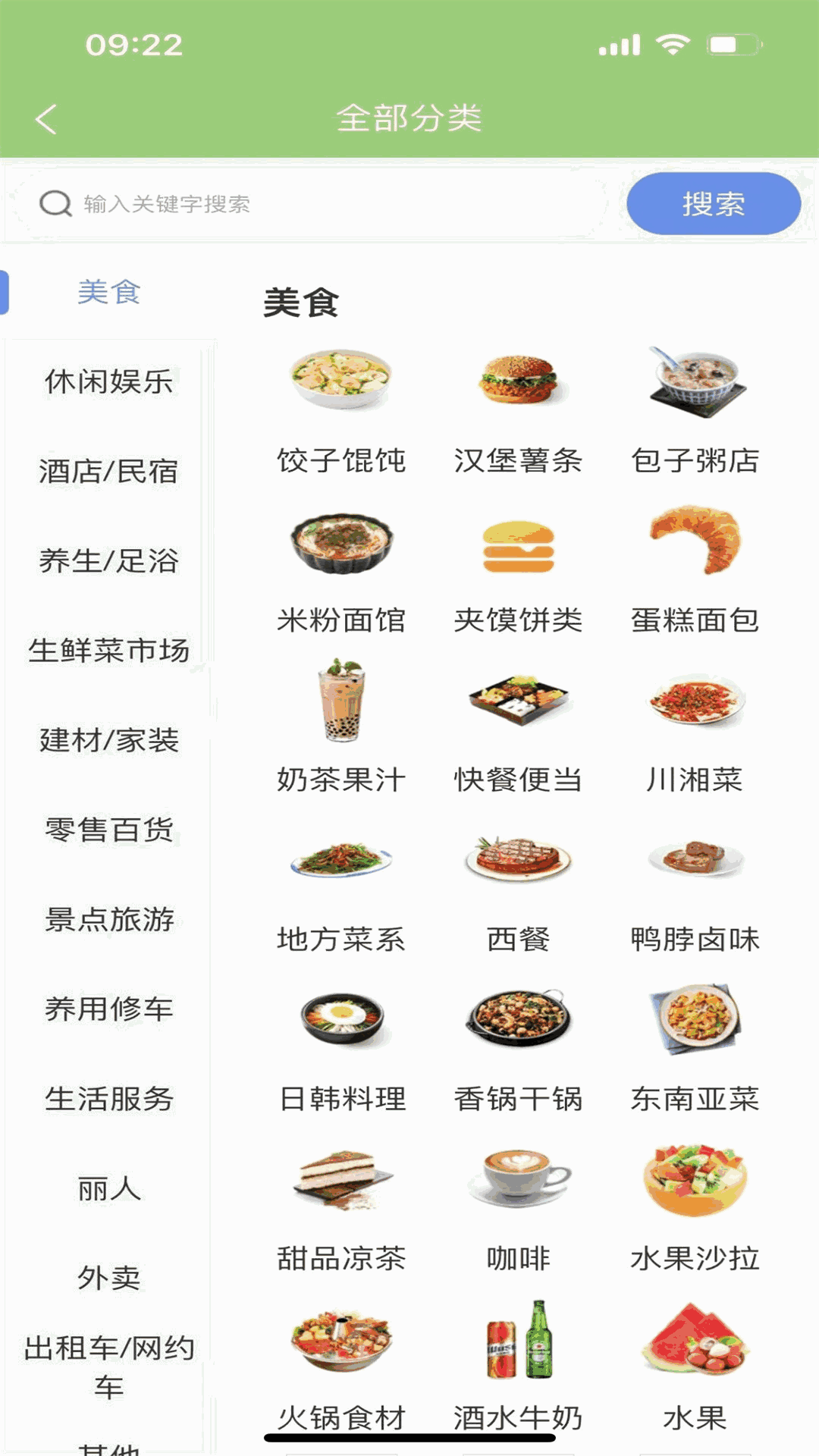Select the 外卖 category in sidebar
819x1456 pixels.
coord(110,1279)
